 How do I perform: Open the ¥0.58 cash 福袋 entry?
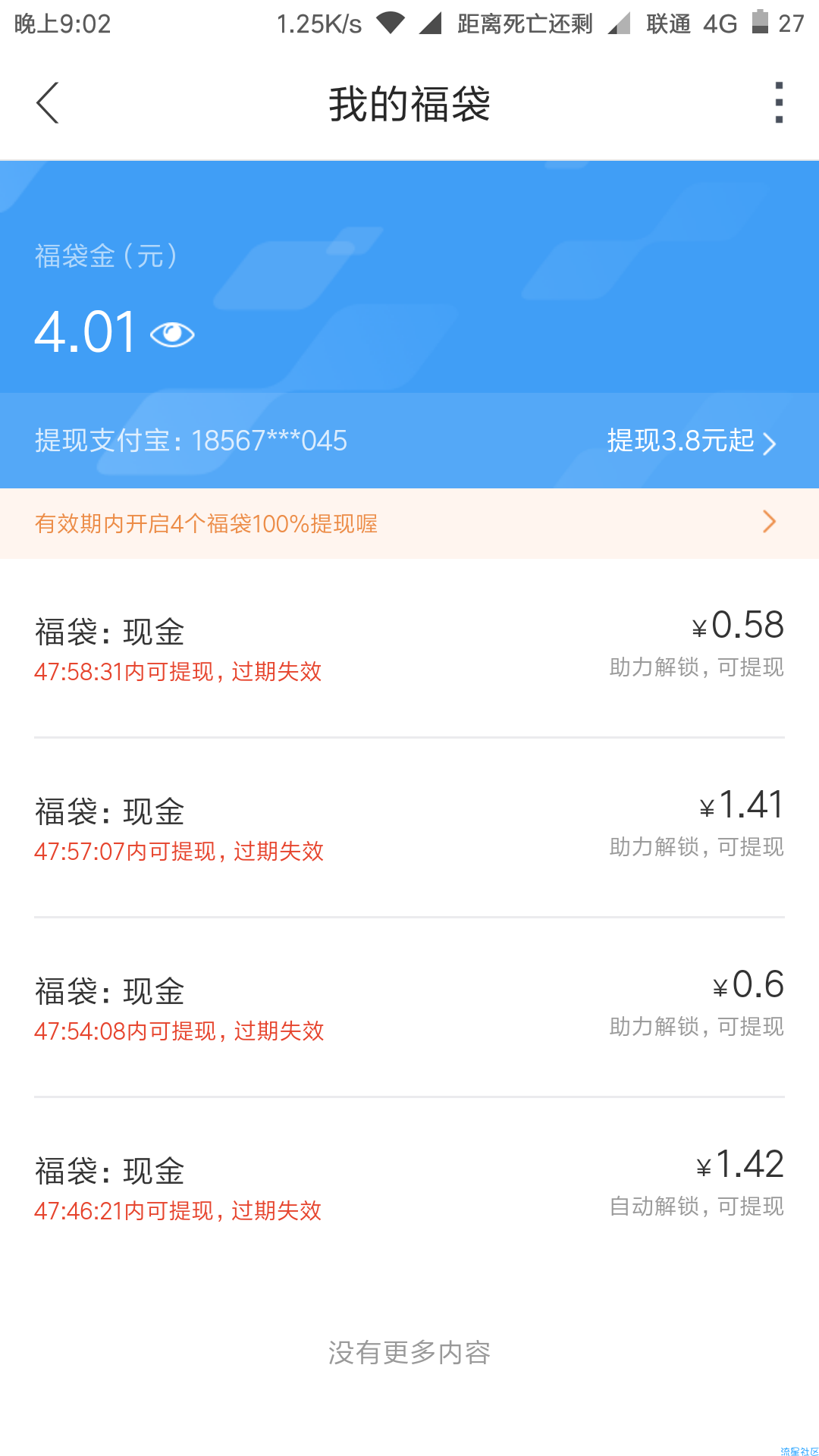coord(409,648)
